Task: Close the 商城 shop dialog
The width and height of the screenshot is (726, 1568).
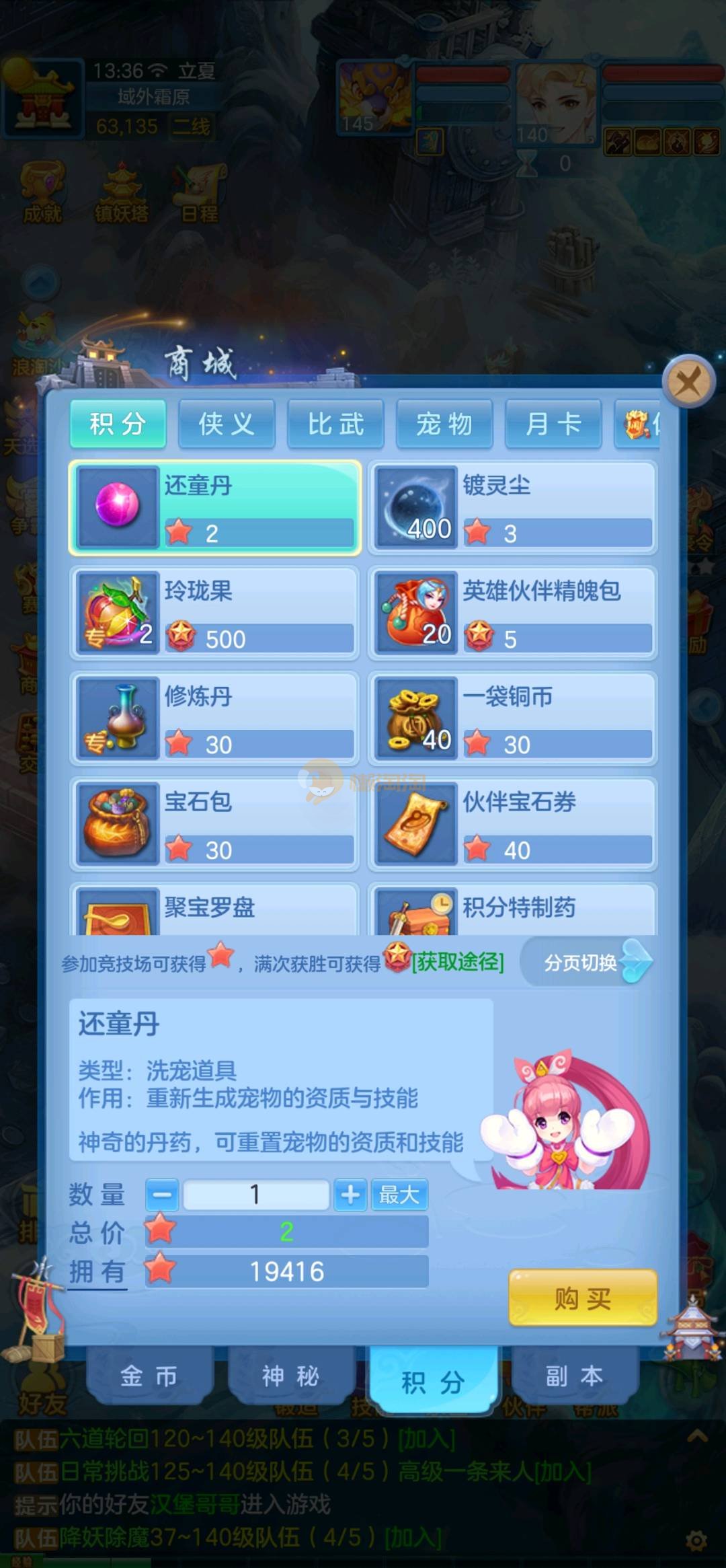Action: click(x=688, y=383)
